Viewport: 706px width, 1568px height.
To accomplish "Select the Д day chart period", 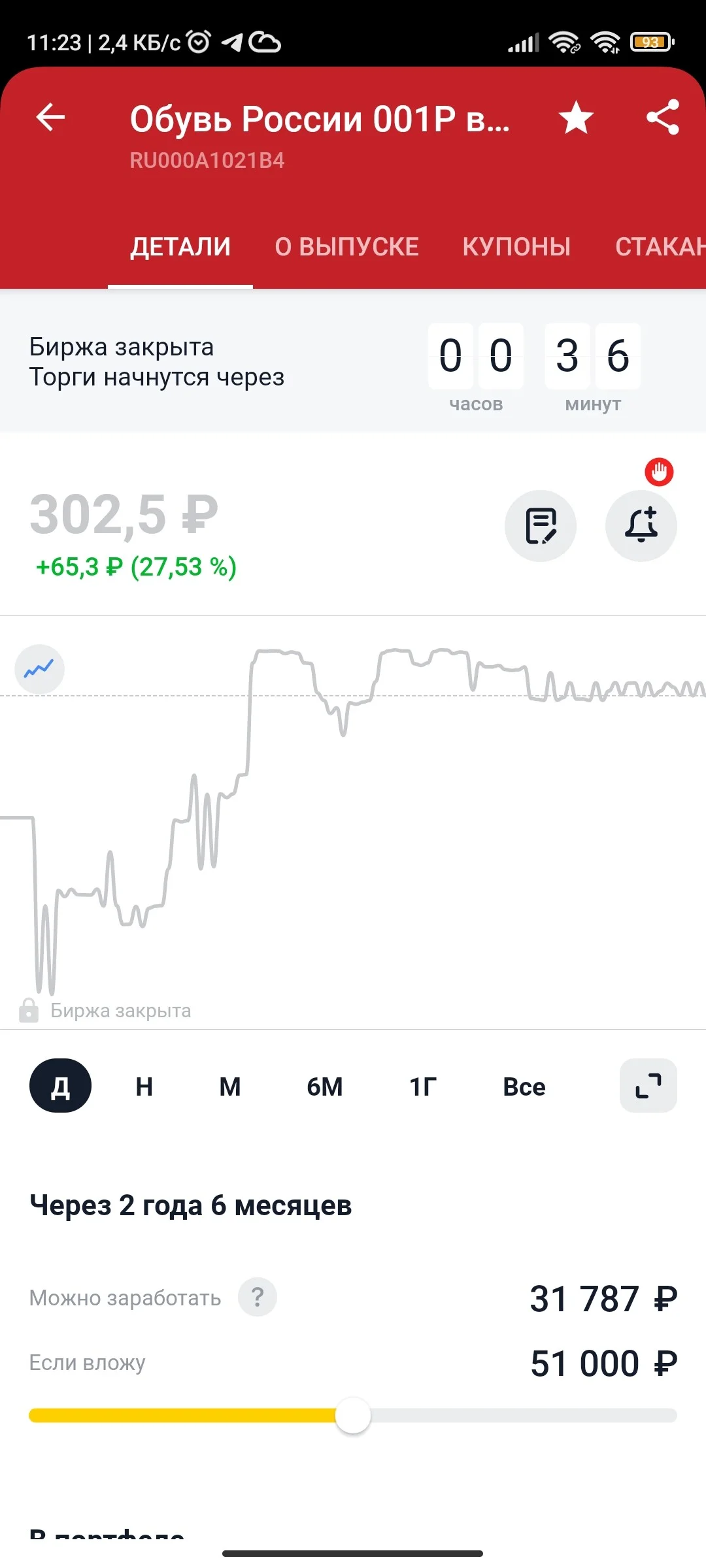I will [60, 1086].
